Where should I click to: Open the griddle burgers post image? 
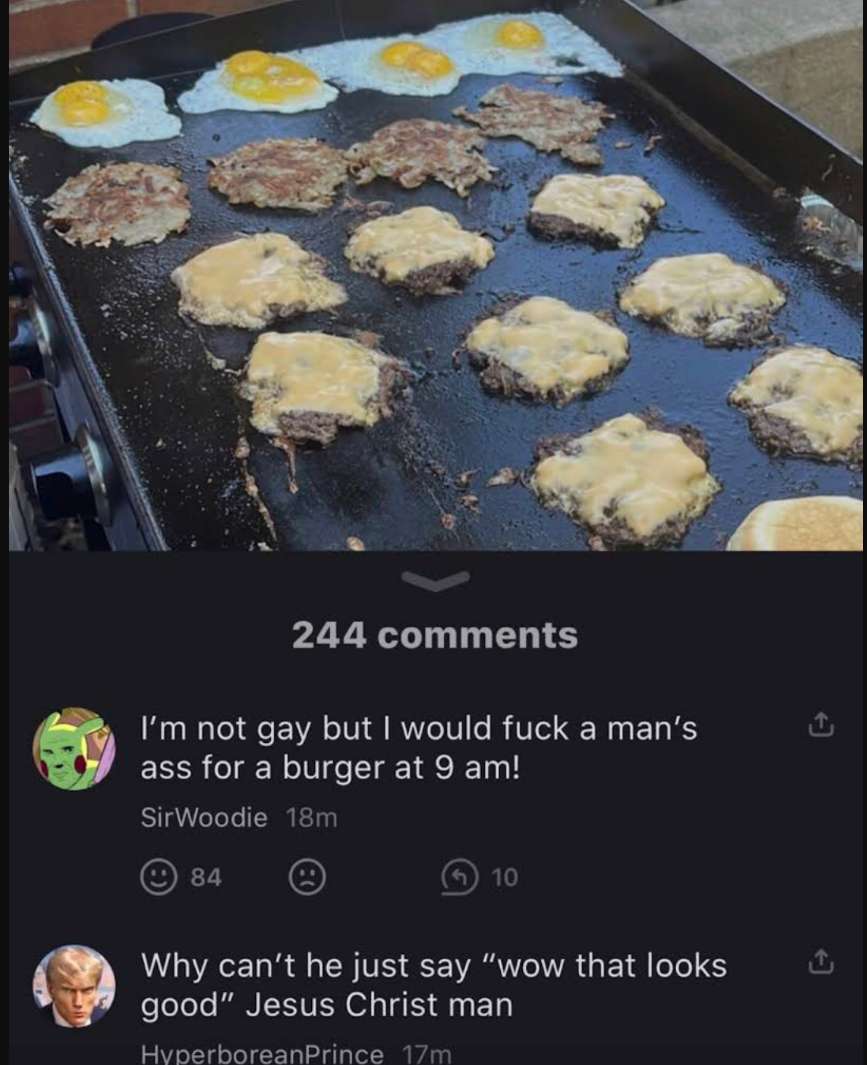[434, 275]
